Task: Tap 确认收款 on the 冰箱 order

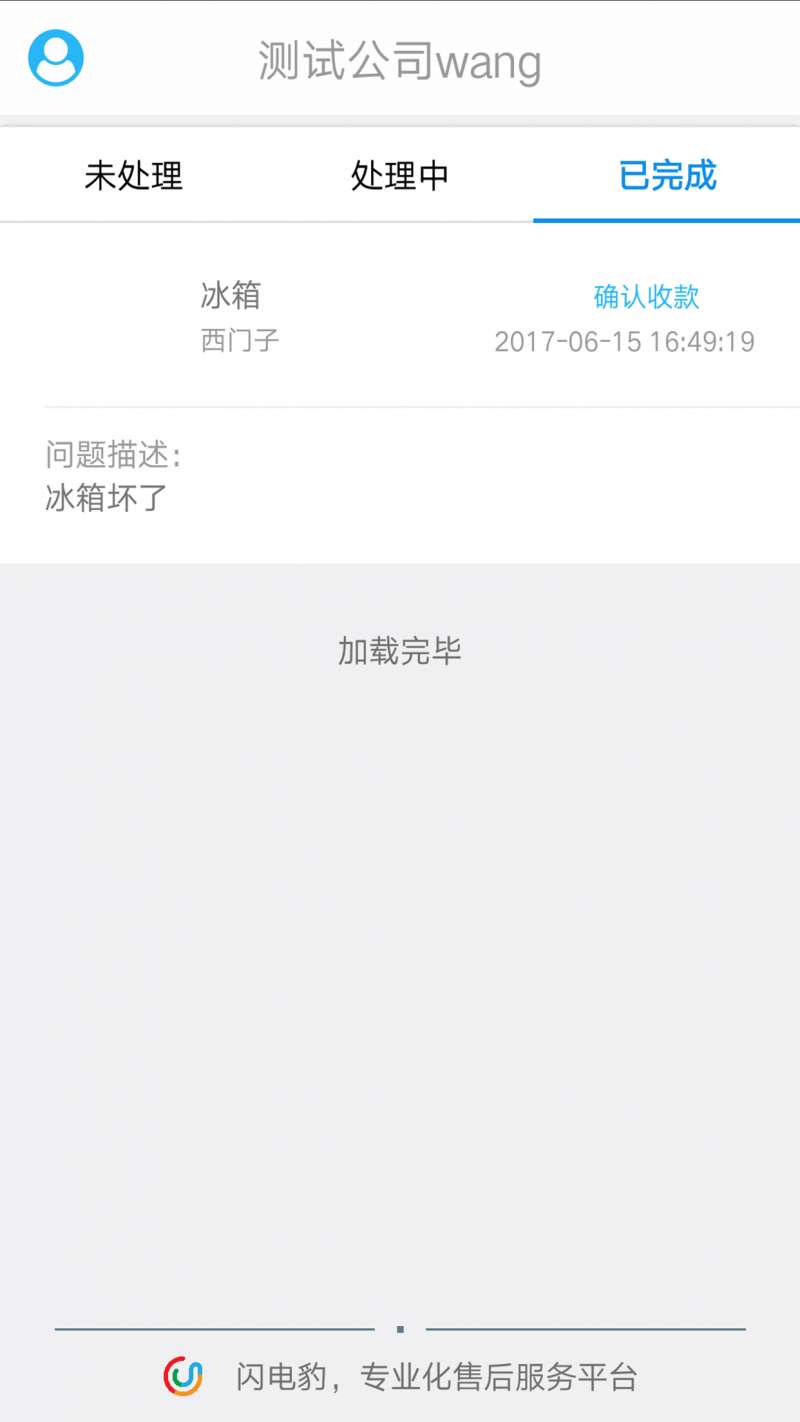Action: [647, 297]
